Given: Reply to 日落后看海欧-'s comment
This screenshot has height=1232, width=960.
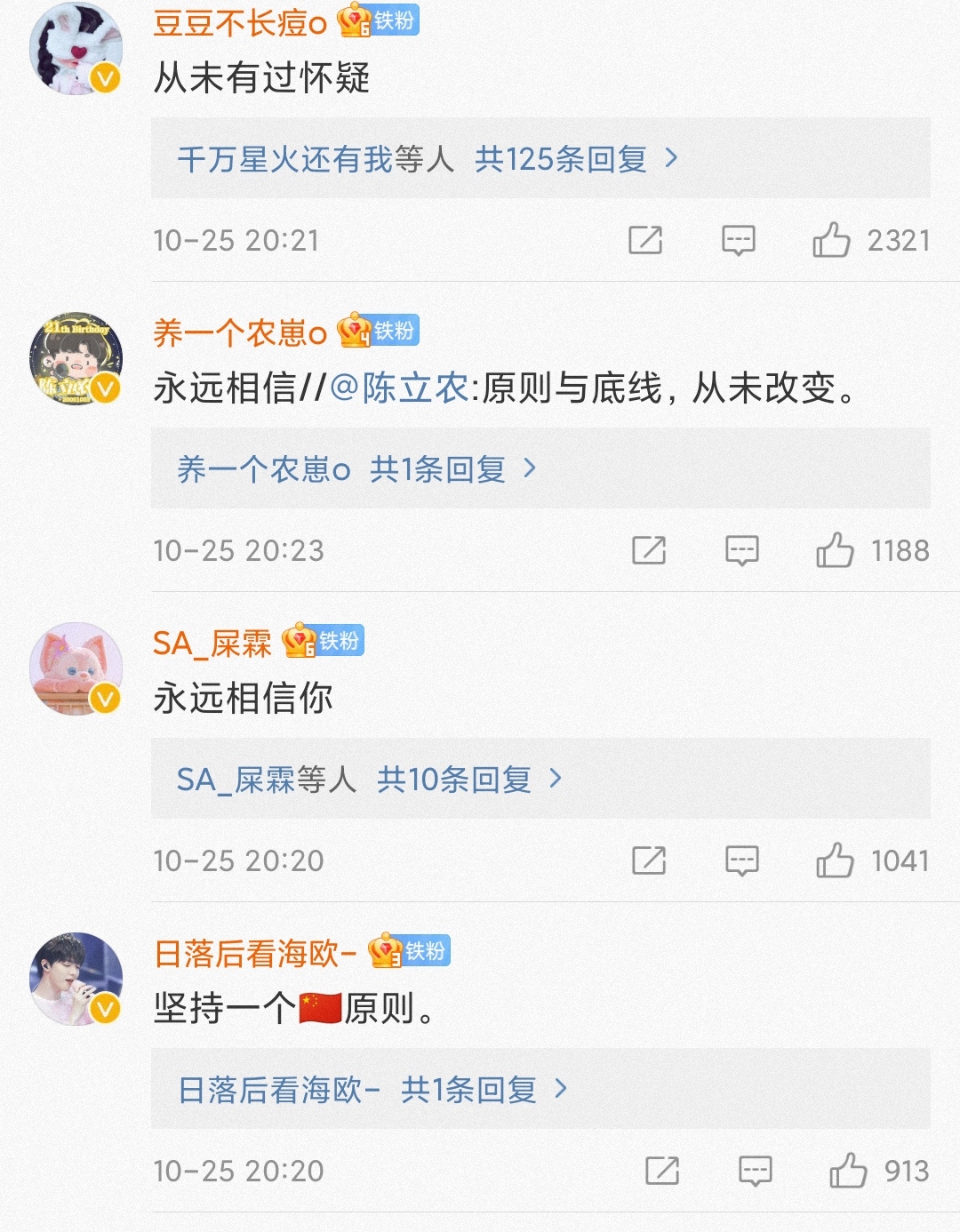Looking at the screenshot, I should (755, 1171).
